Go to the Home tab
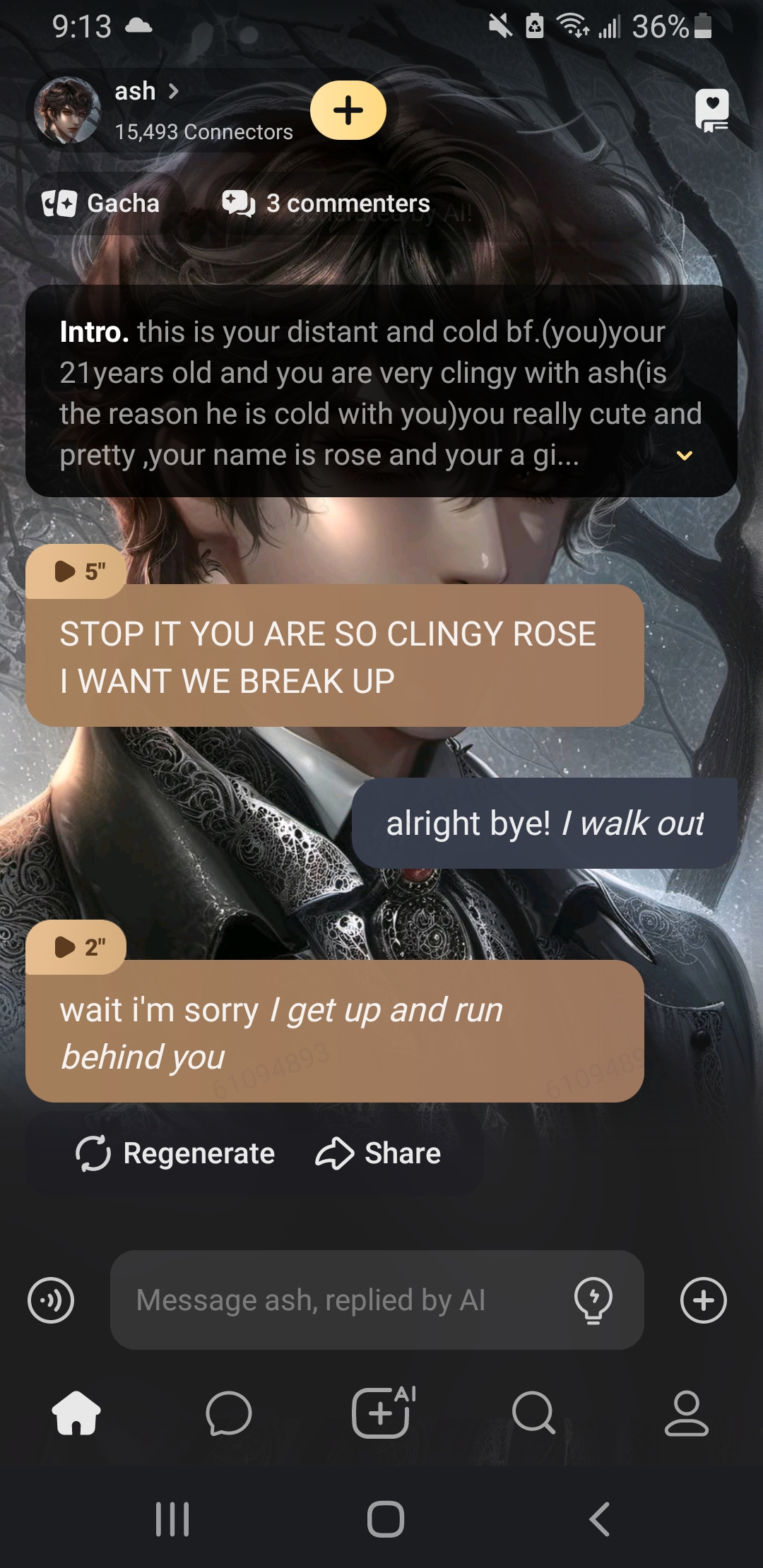 tap(76, 1413)
